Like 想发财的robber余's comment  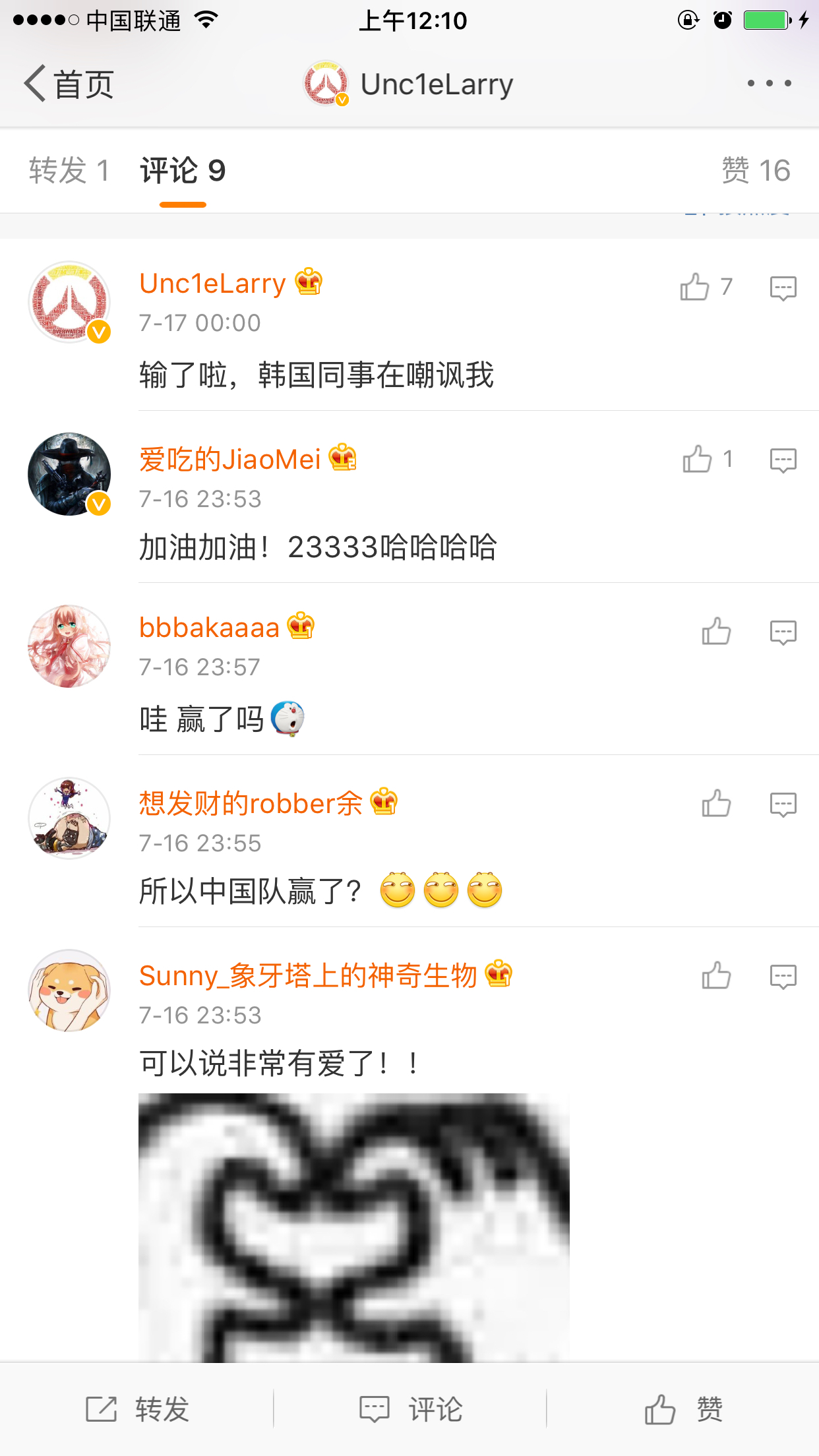point(716,804)
